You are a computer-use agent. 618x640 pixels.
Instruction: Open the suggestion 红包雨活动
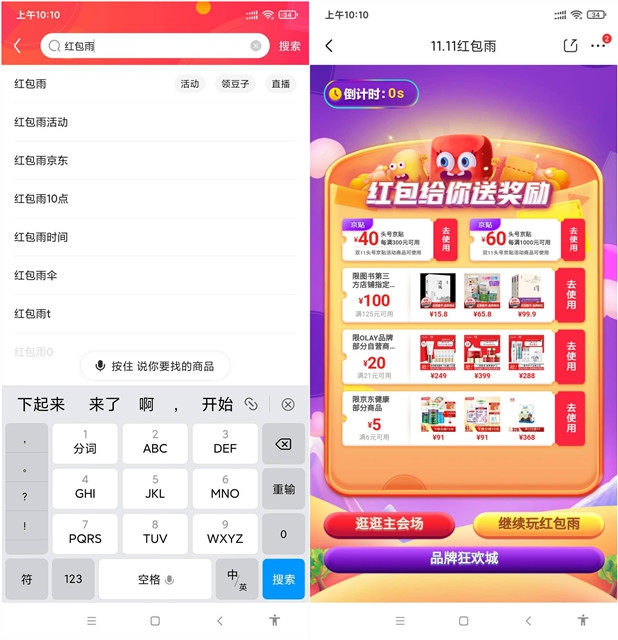[41, 122]
